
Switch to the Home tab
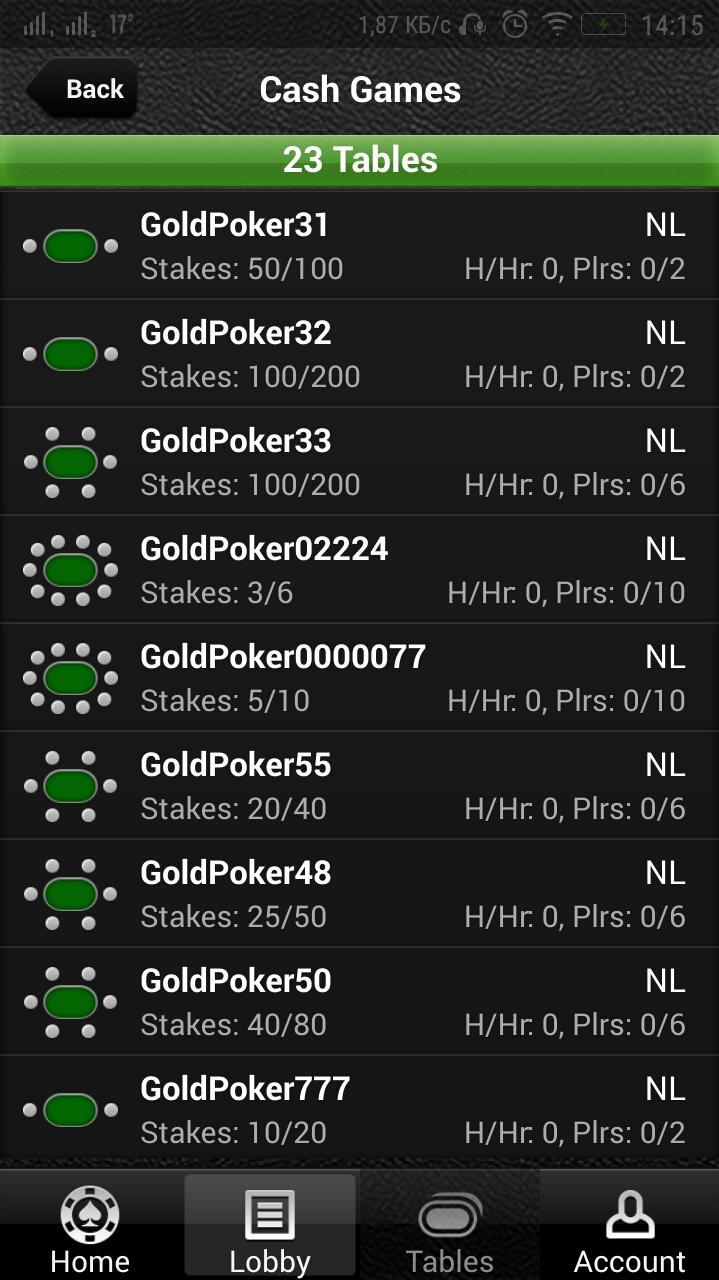[90, 1228]
